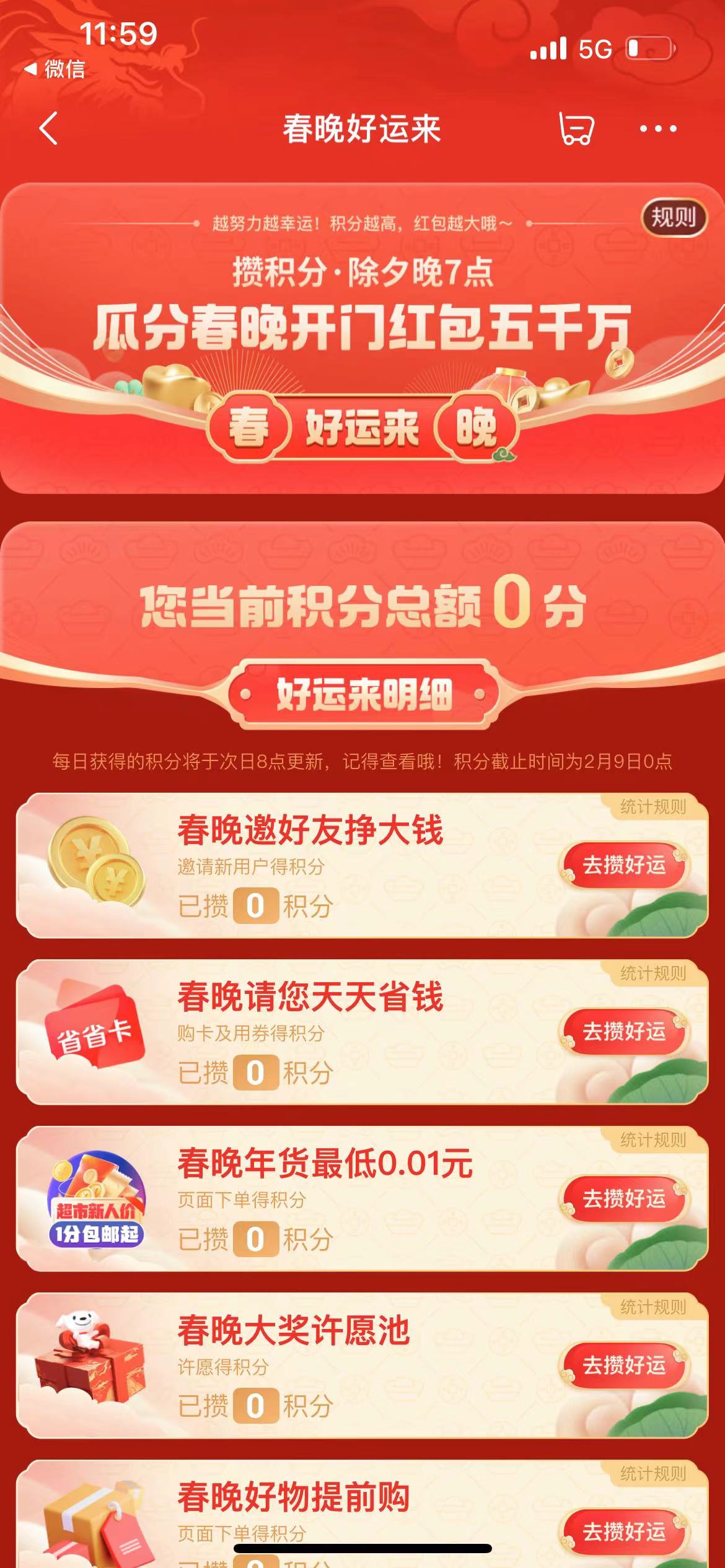Return to 微信 via status bar link
Viewport: 725px width, 1568px height.
click(x=55, y=69)
